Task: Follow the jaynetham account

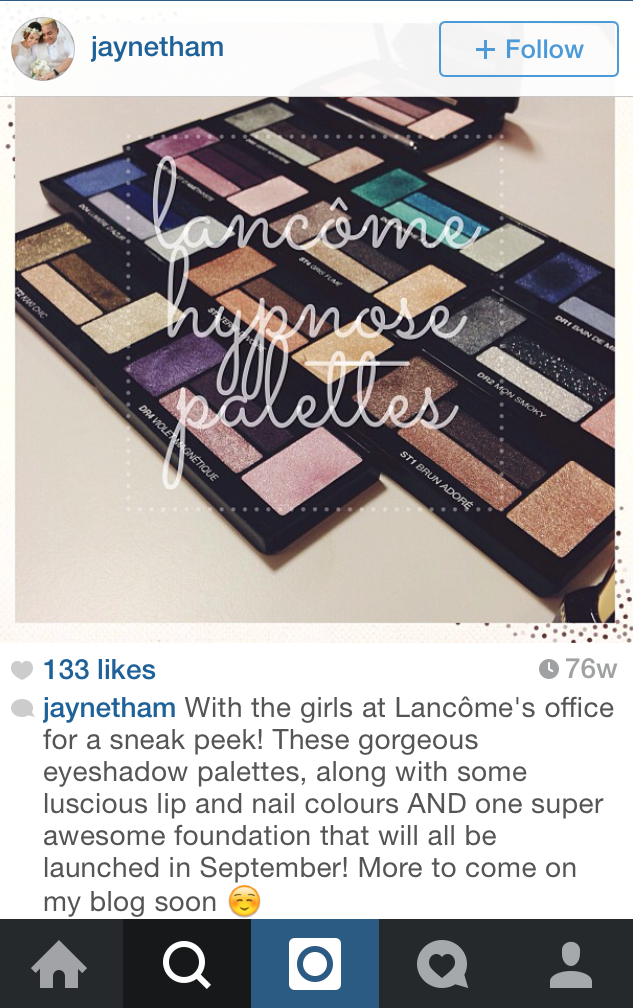Action: pos(528,49)
